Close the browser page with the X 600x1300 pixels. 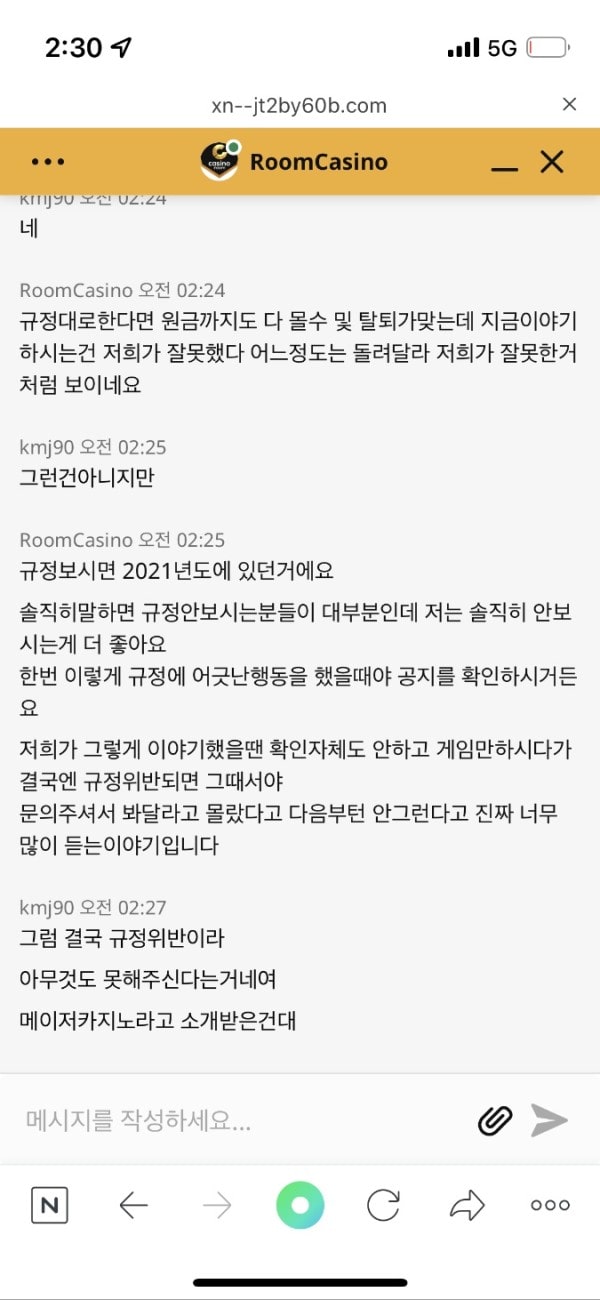point(569,104)
